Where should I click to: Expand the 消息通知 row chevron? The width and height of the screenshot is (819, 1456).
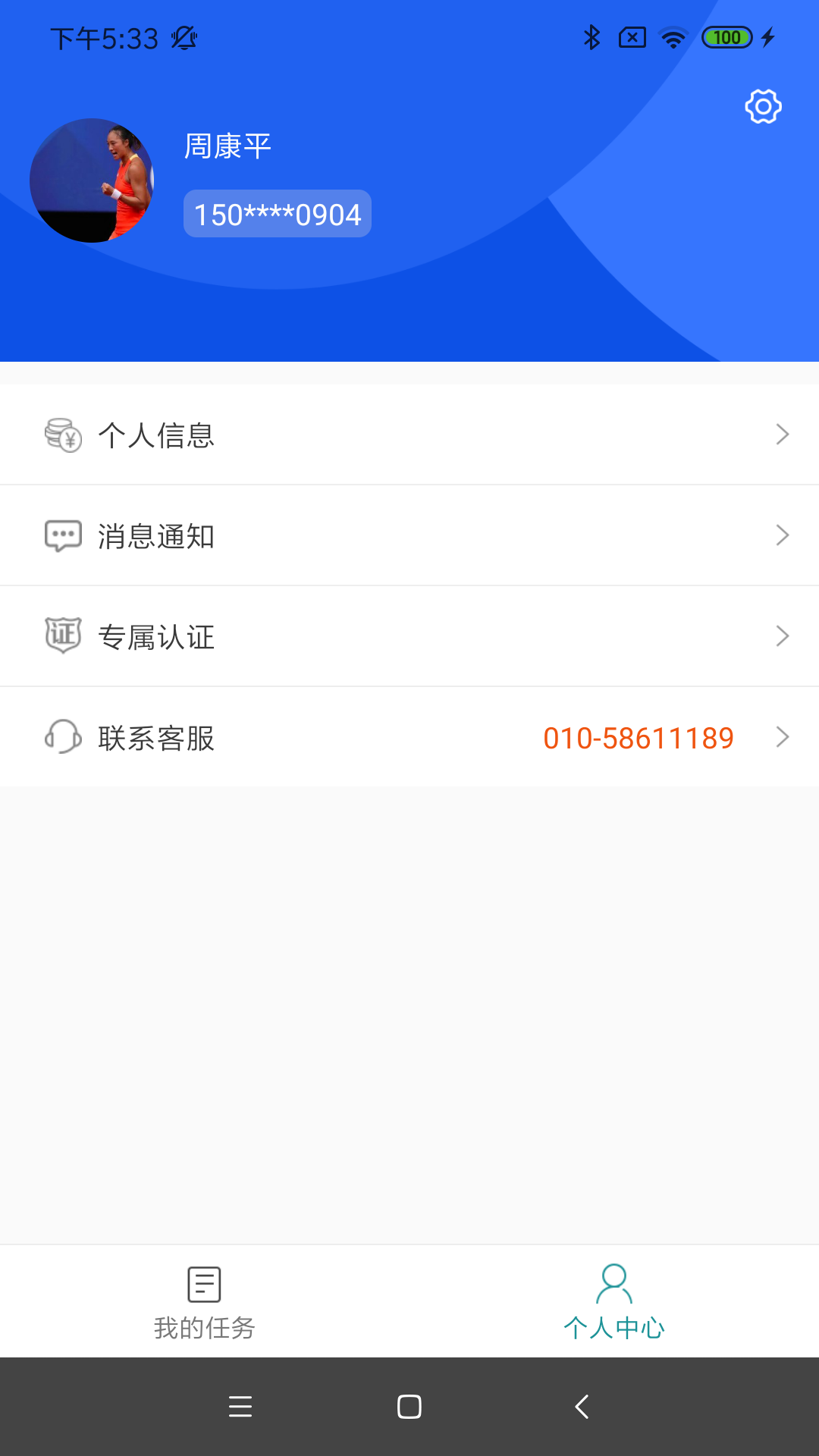783,535
